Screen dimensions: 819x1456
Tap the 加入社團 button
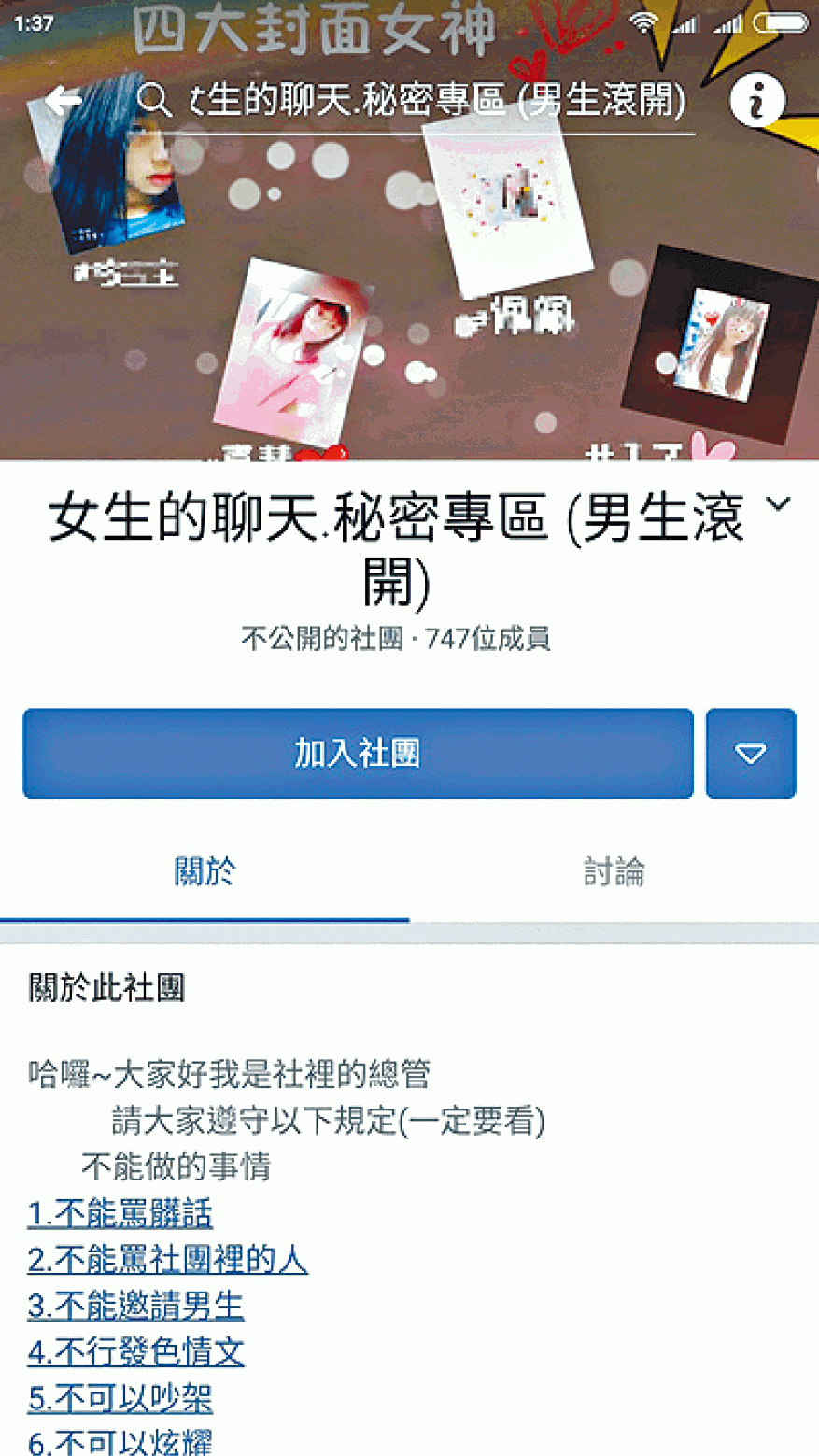coord(358,754)
